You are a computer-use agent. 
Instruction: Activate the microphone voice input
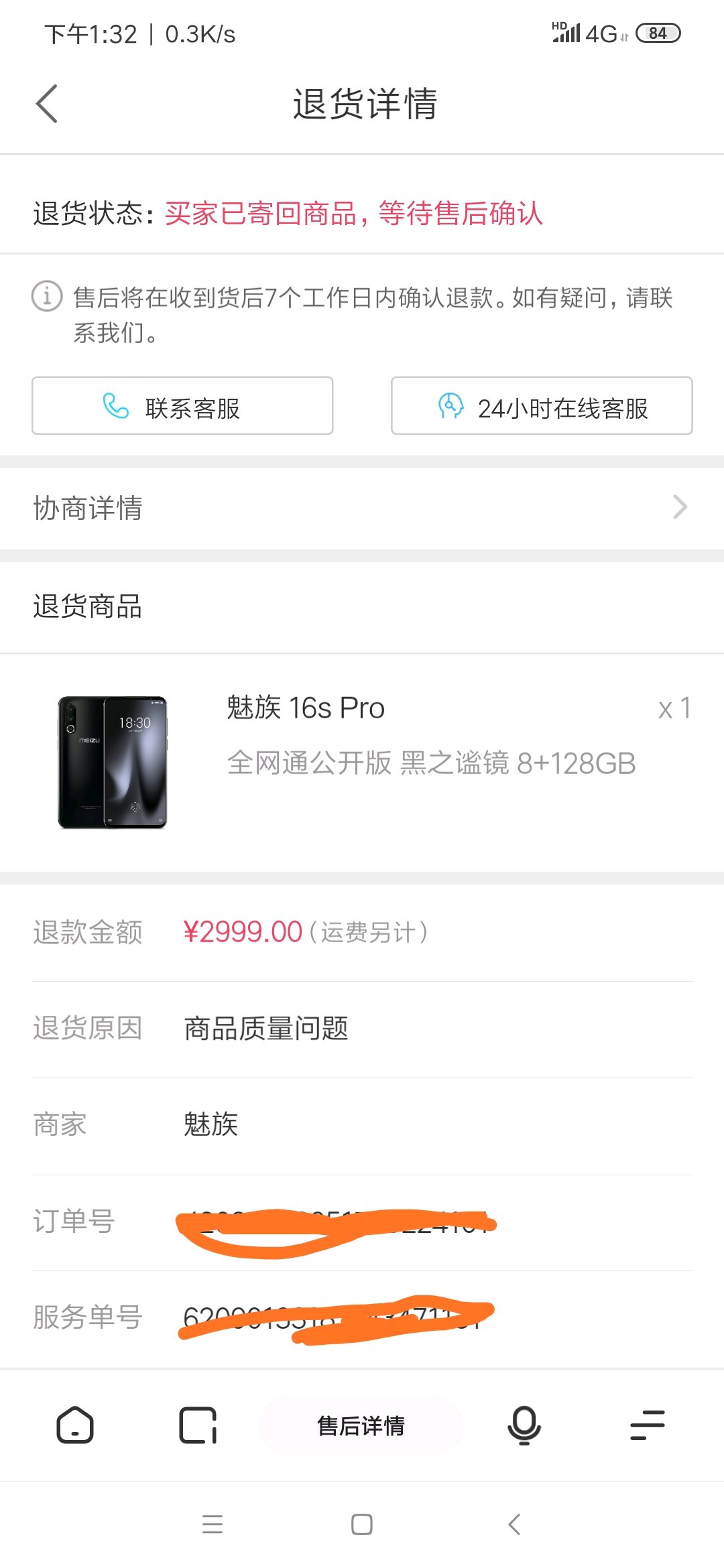[524, 1425]
